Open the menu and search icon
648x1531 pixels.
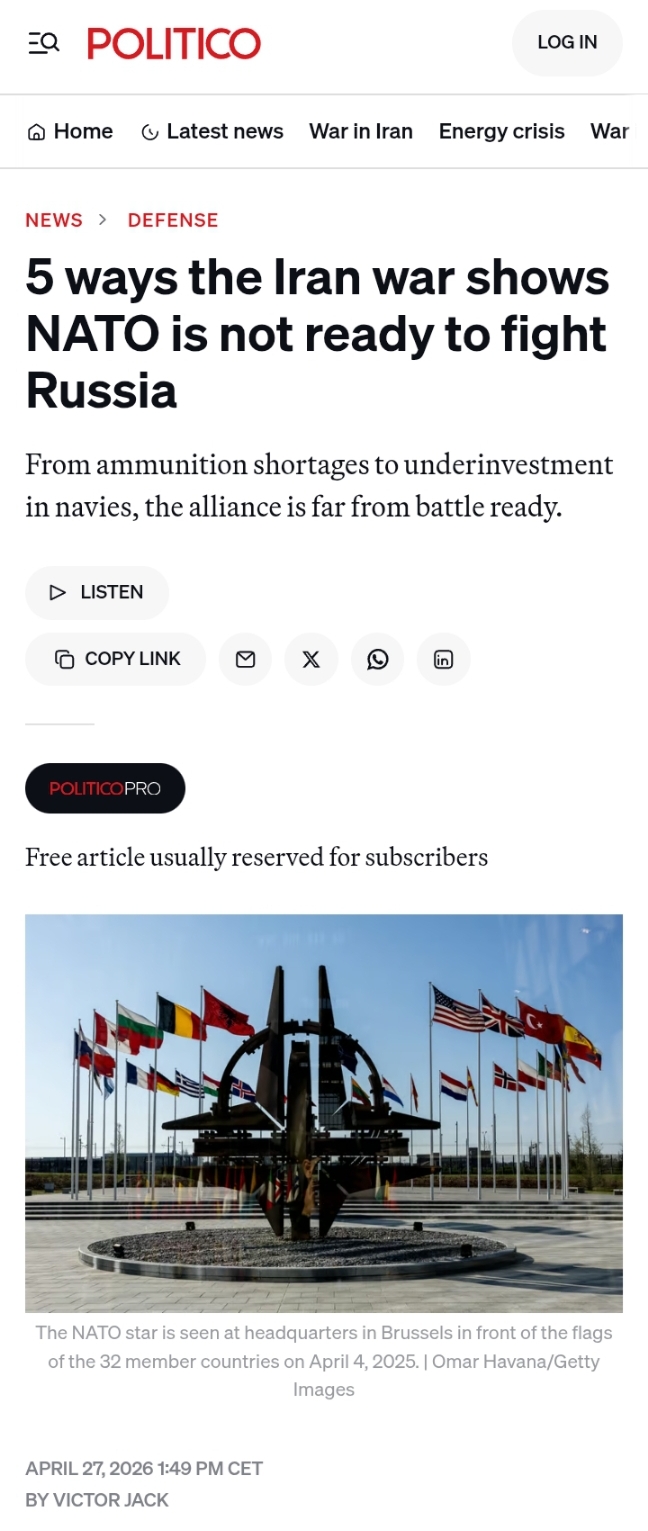coord(44,43)
